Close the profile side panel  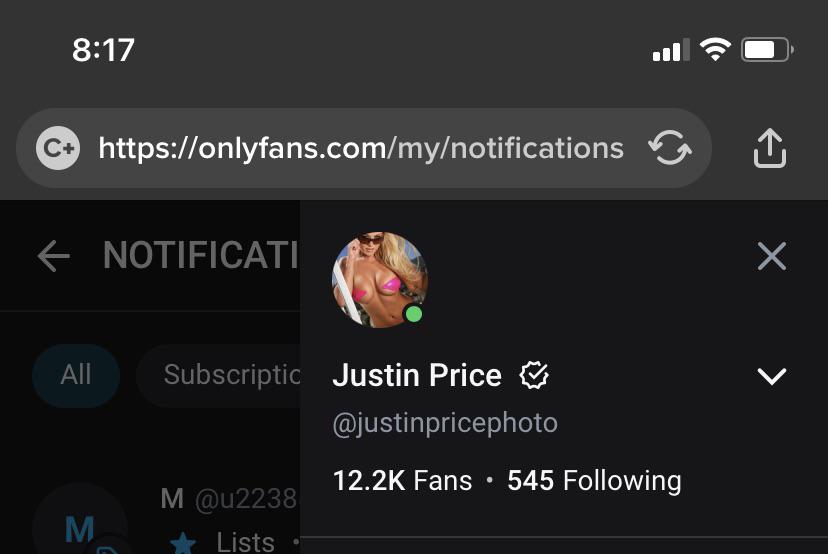click(771, 257)
